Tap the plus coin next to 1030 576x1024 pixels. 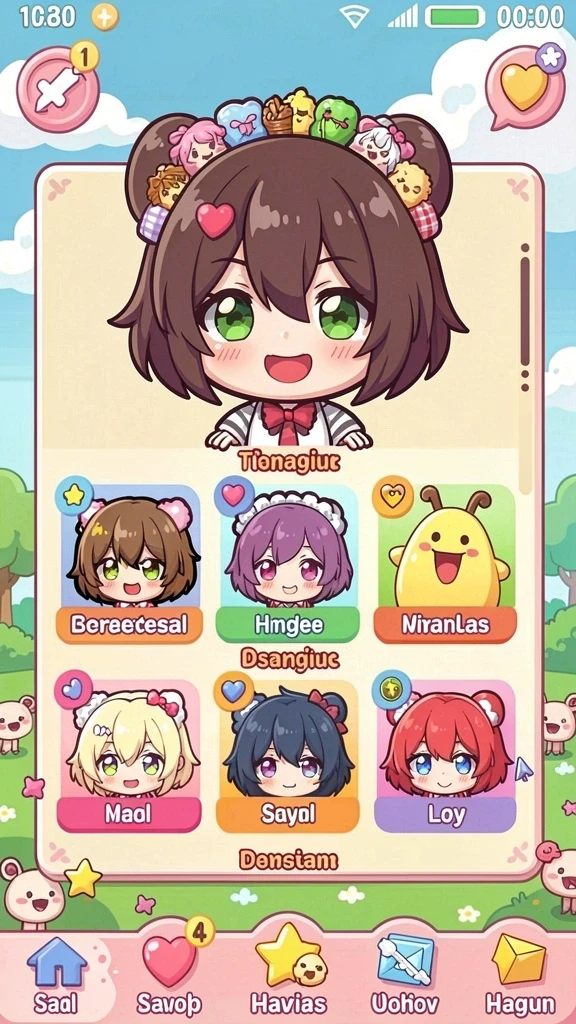click(x=104, y=16)
